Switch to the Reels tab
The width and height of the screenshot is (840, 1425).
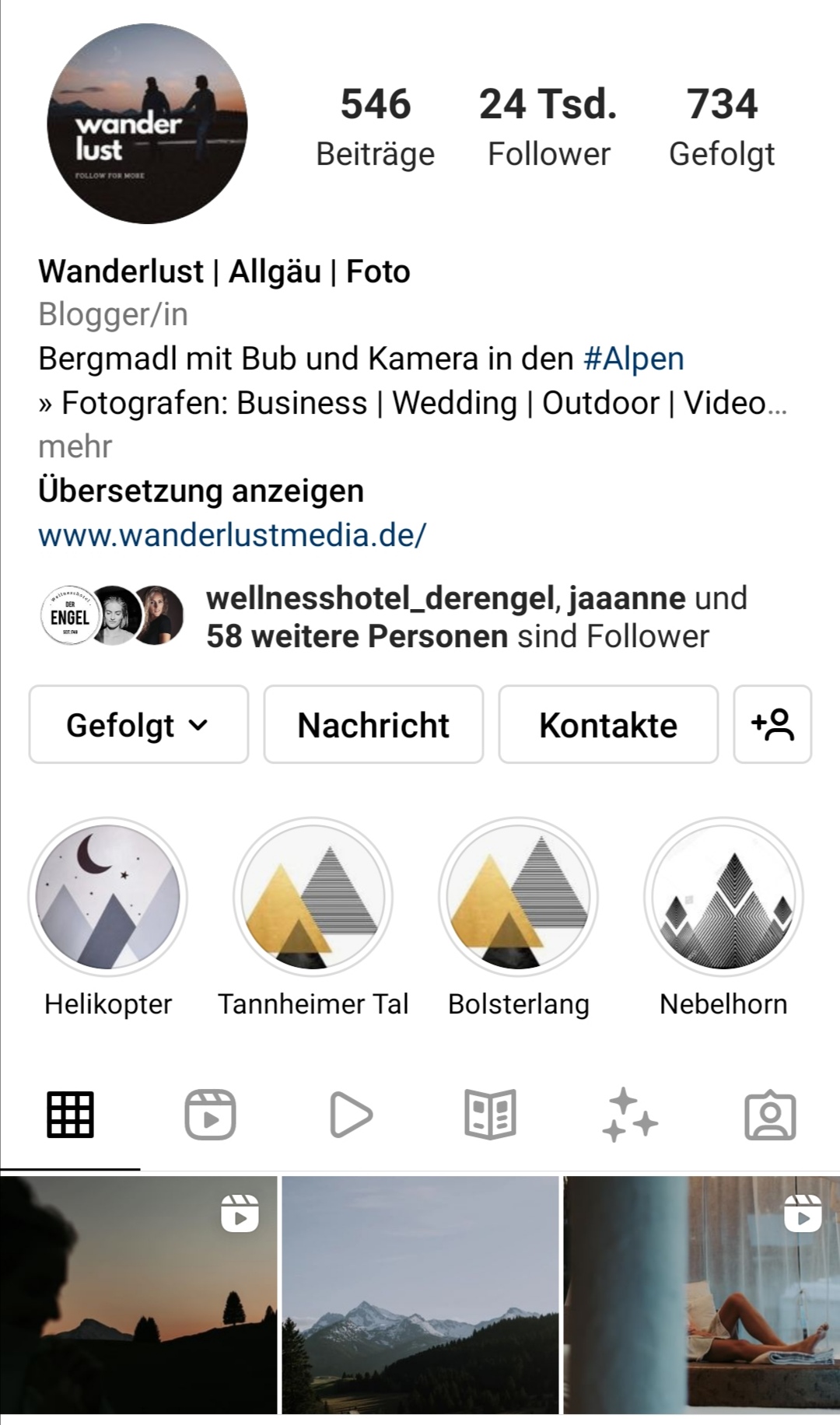[x=210, y=1115]
